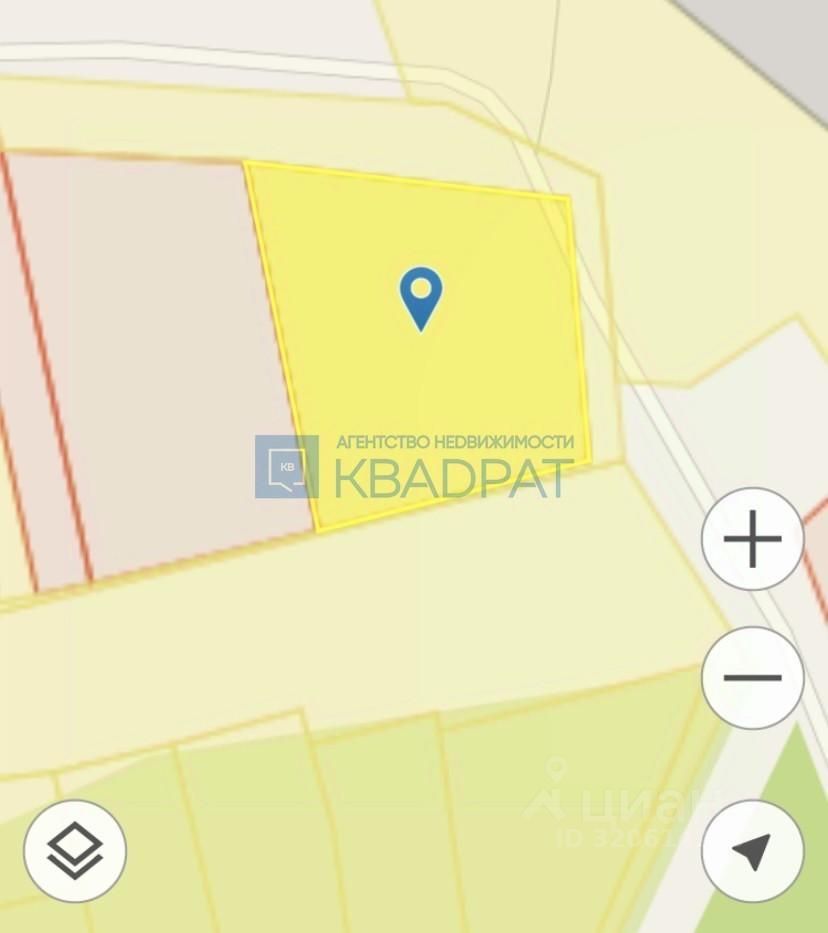Center map on my location
The height and width of the screenshot is (933, 828).
point(752,851)
